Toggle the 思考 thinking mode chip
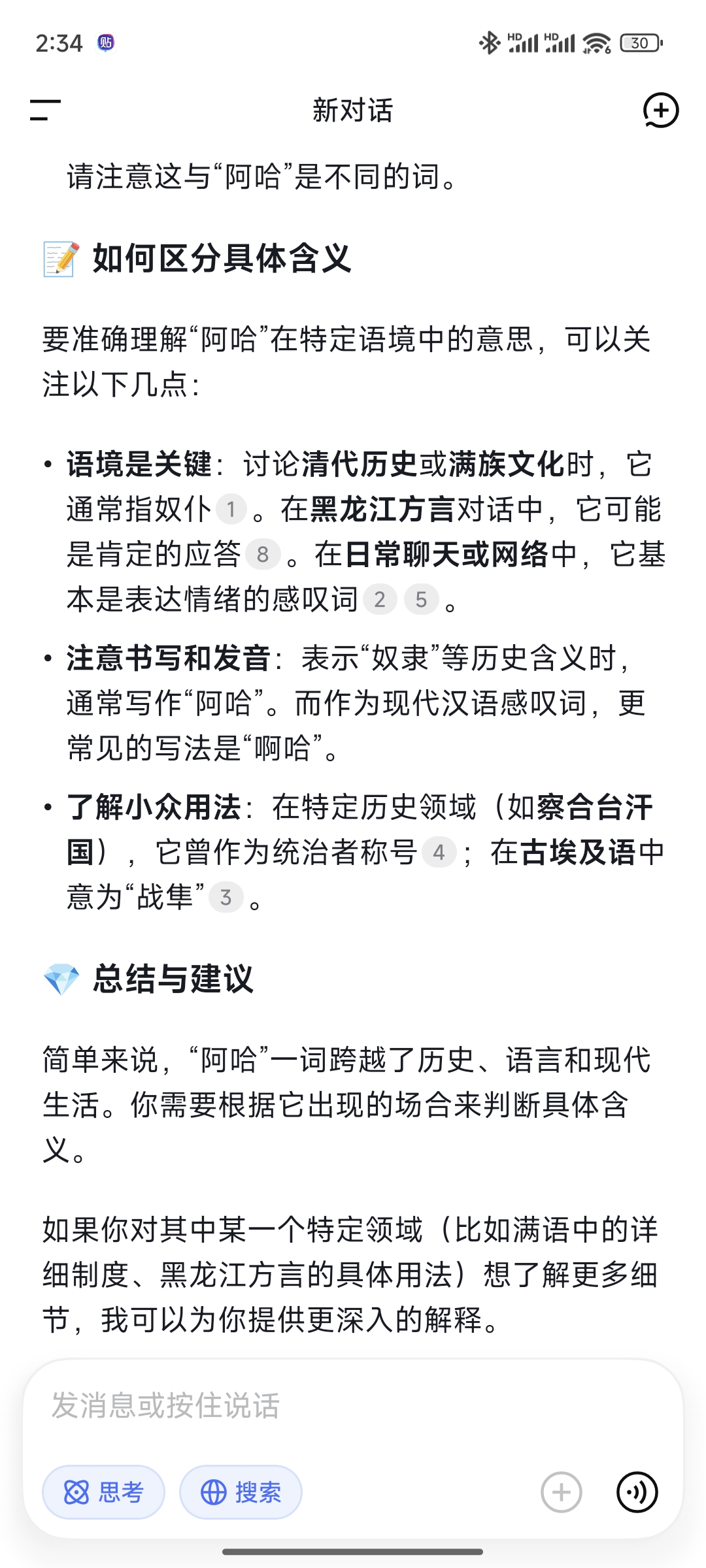Viewport: 706px width, 1568px height. [104, 1492]
